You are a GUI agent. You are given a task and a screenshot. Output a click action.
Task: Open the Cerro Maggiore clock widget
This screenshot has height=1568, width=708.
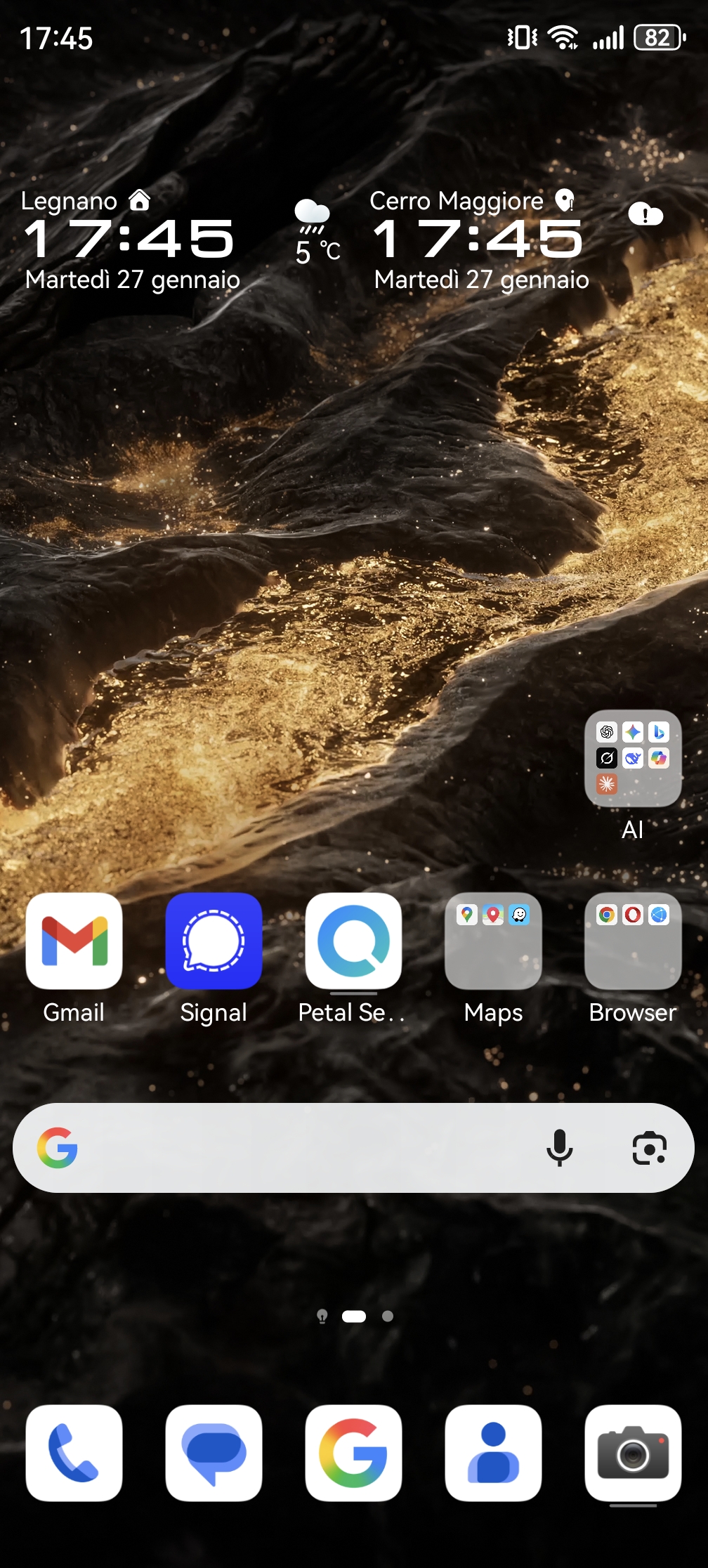pos(479,240)
